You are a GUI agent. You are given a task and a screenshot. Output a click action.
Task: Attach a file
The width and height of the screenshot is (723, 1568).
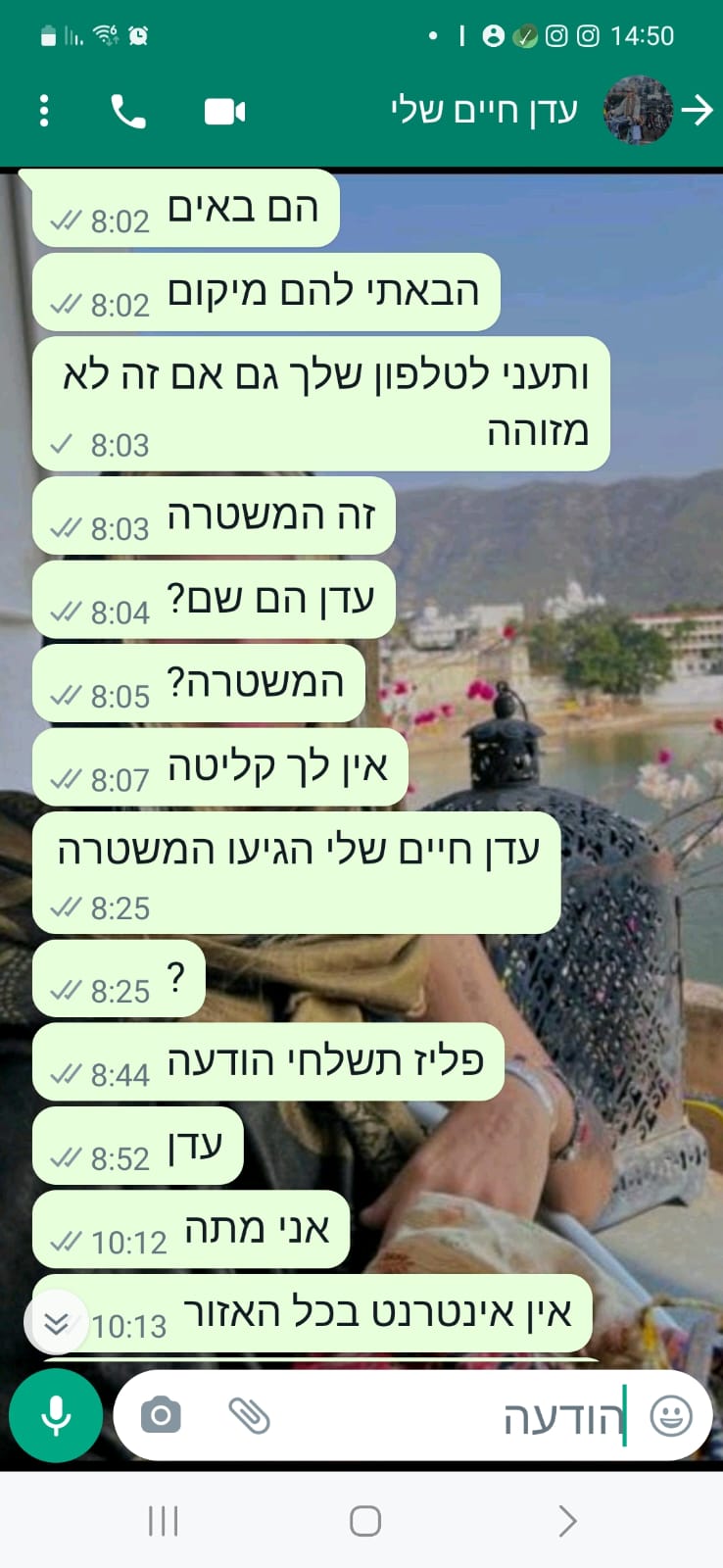[249, 1415]
